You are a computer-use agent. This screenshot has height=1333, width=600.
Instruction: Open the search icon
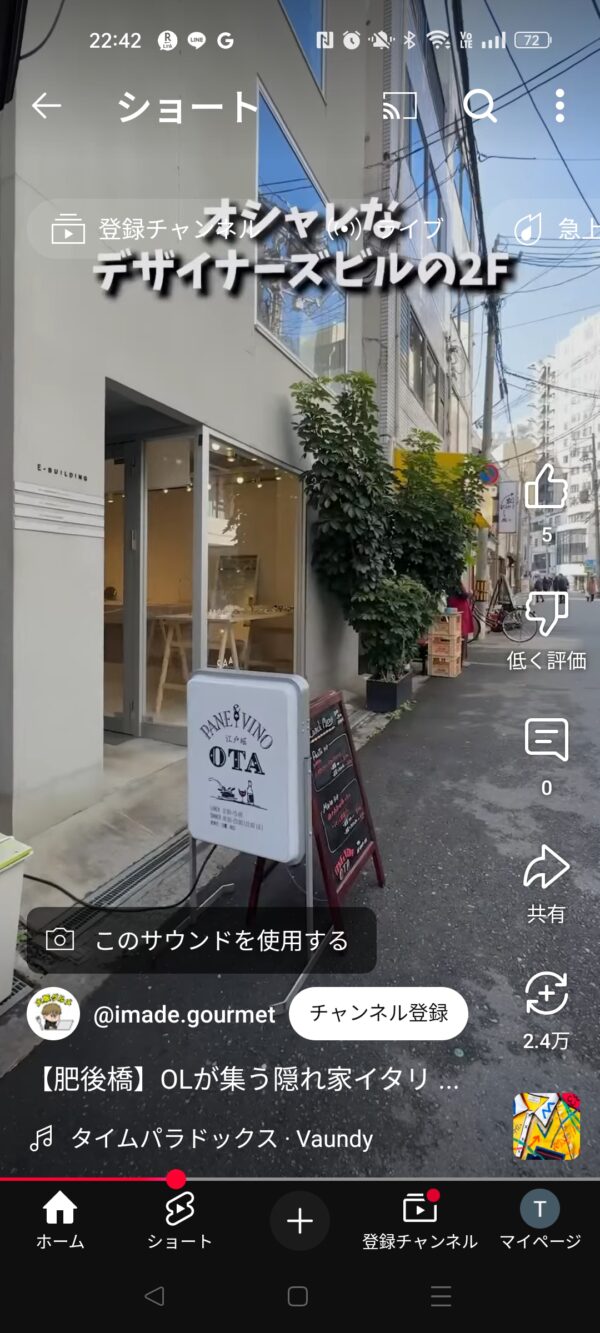[x=480, y=106]
